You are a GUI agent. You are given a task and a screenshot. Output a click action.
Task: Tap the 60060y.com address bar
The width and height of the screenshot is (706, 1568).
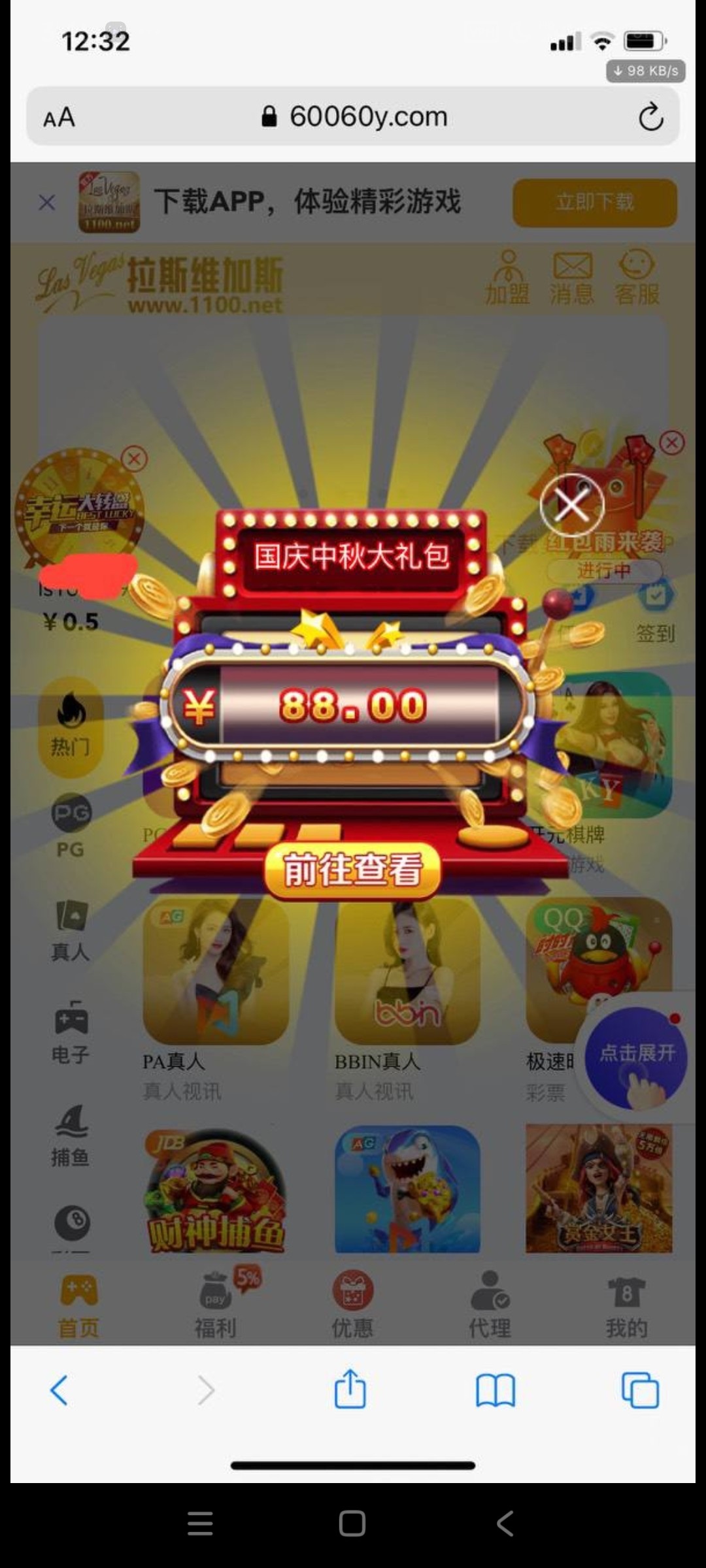click(356, 118)
